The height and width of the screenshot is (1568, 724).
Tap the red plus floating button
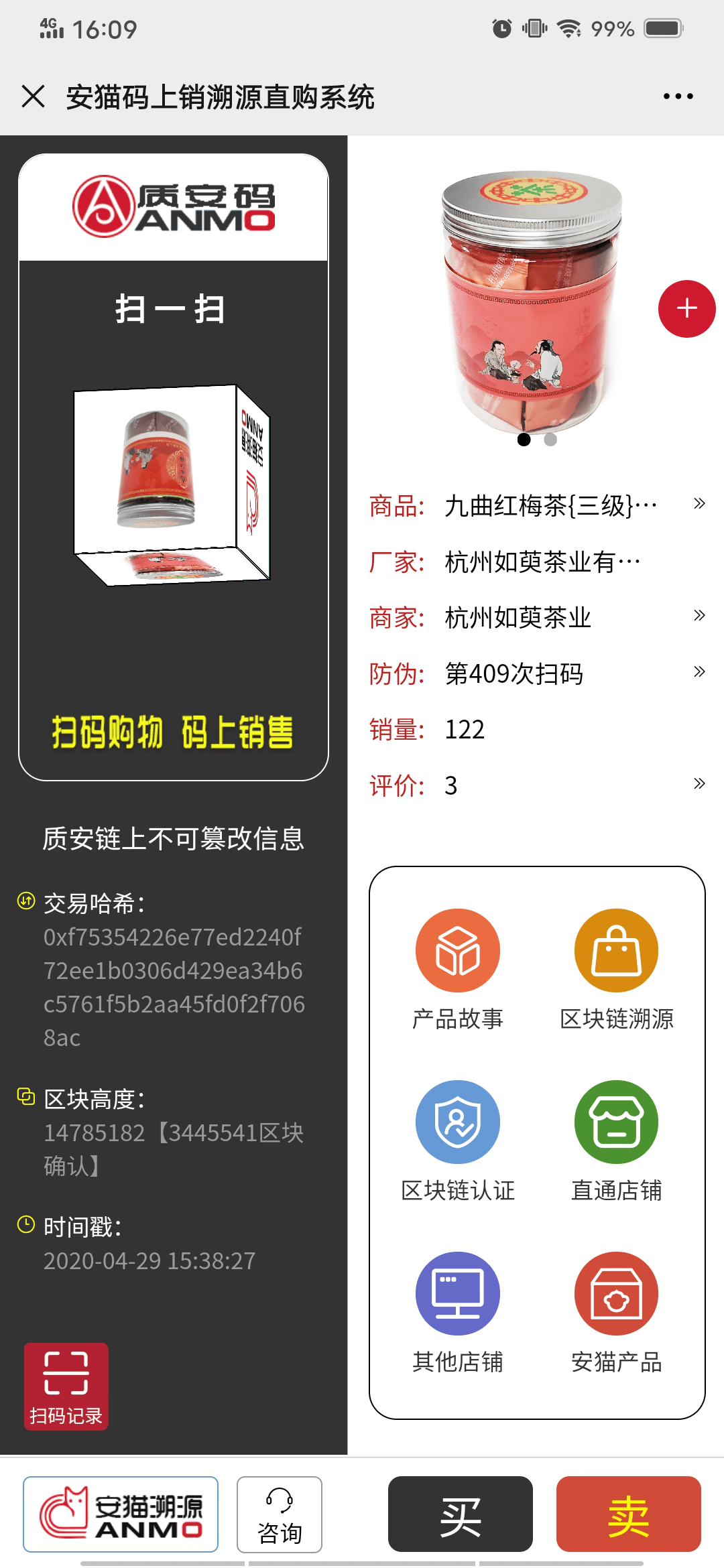coord(686,309)
